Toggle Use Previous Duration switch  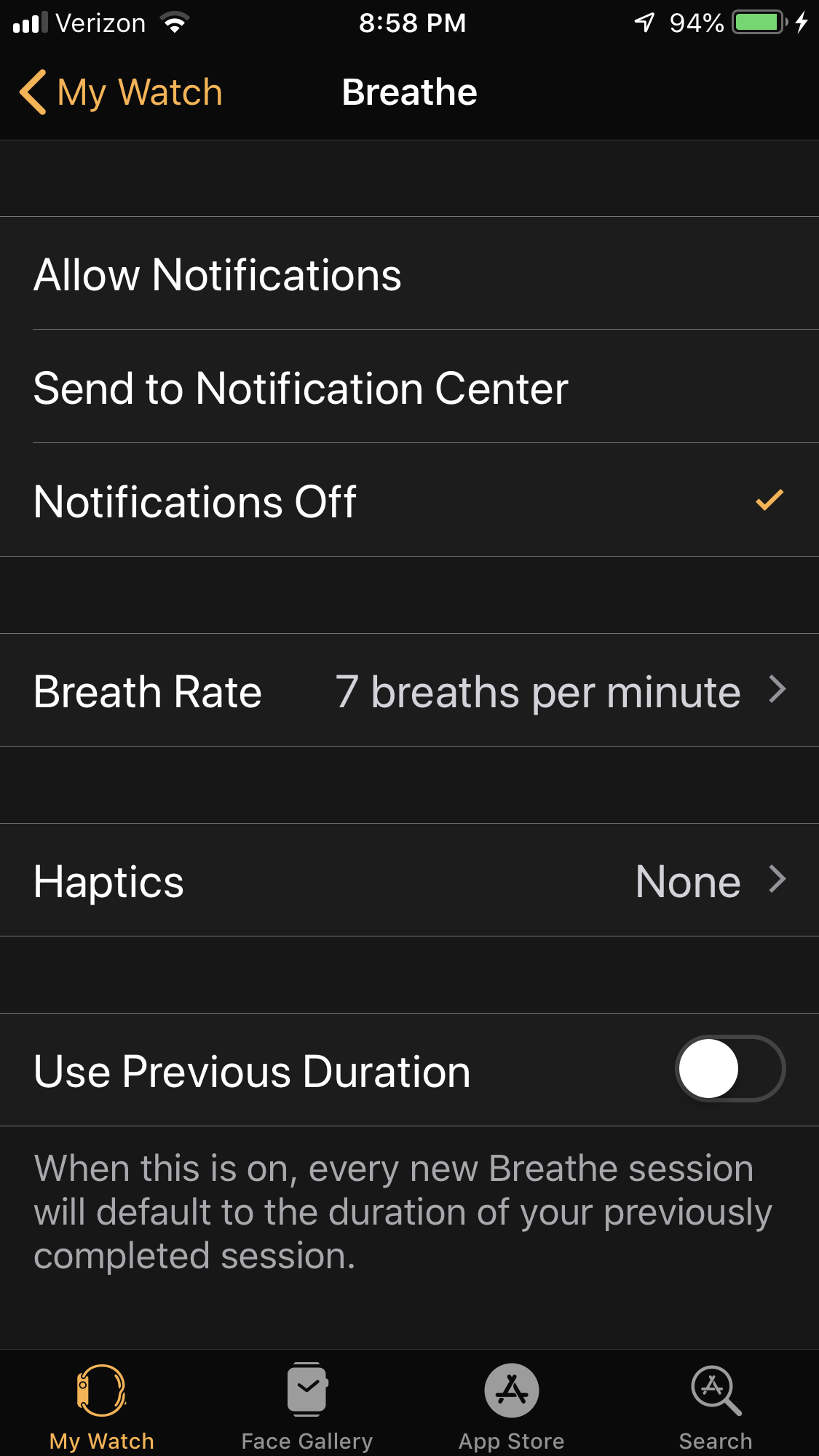click(x=729, y=1069)
